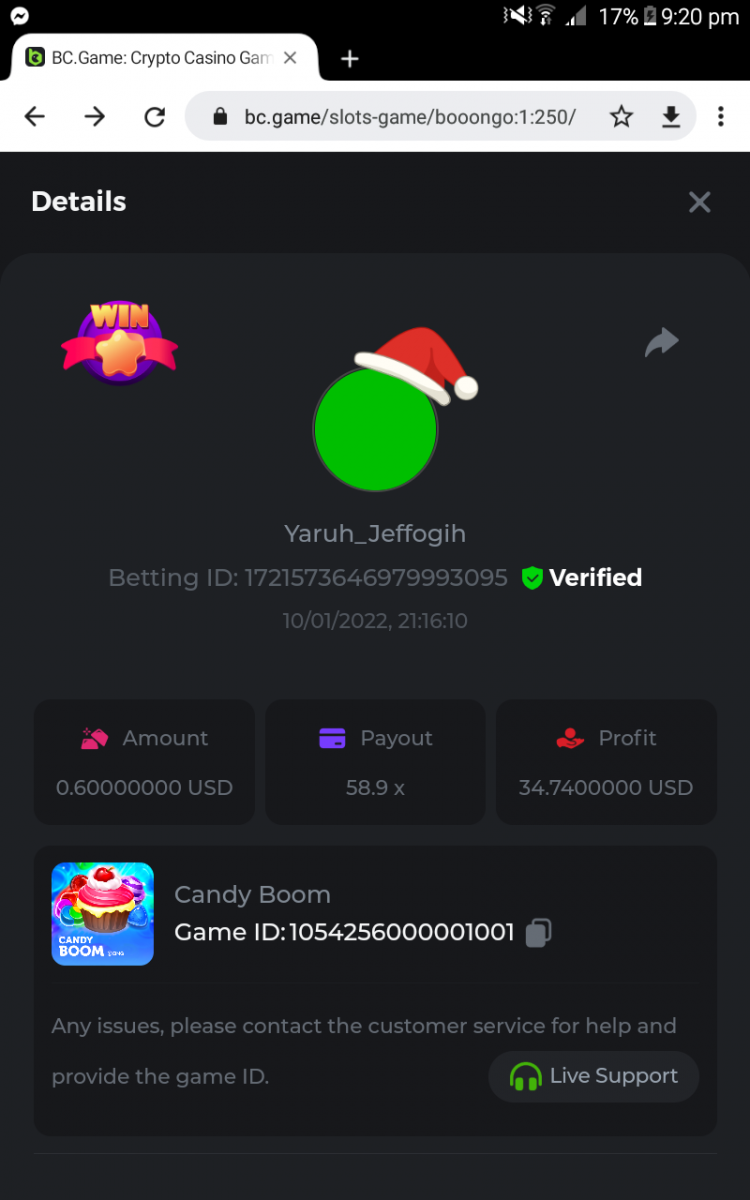Image resolution: width=750 pixels, height=1200 pixels.
Task: Open the browser overflow menu
Action: [x=720, y=117]
